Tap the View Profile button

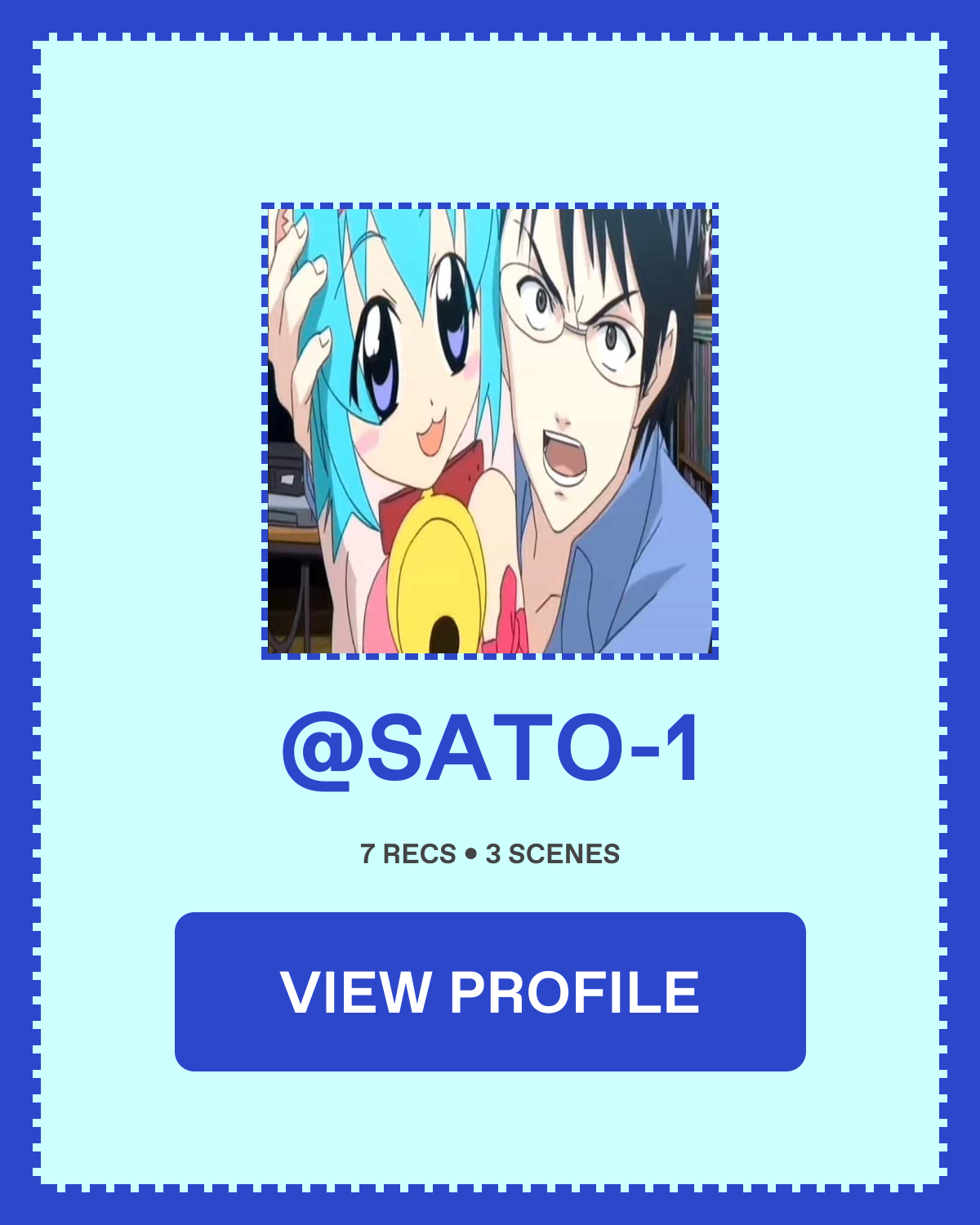[x=490, y=991]
